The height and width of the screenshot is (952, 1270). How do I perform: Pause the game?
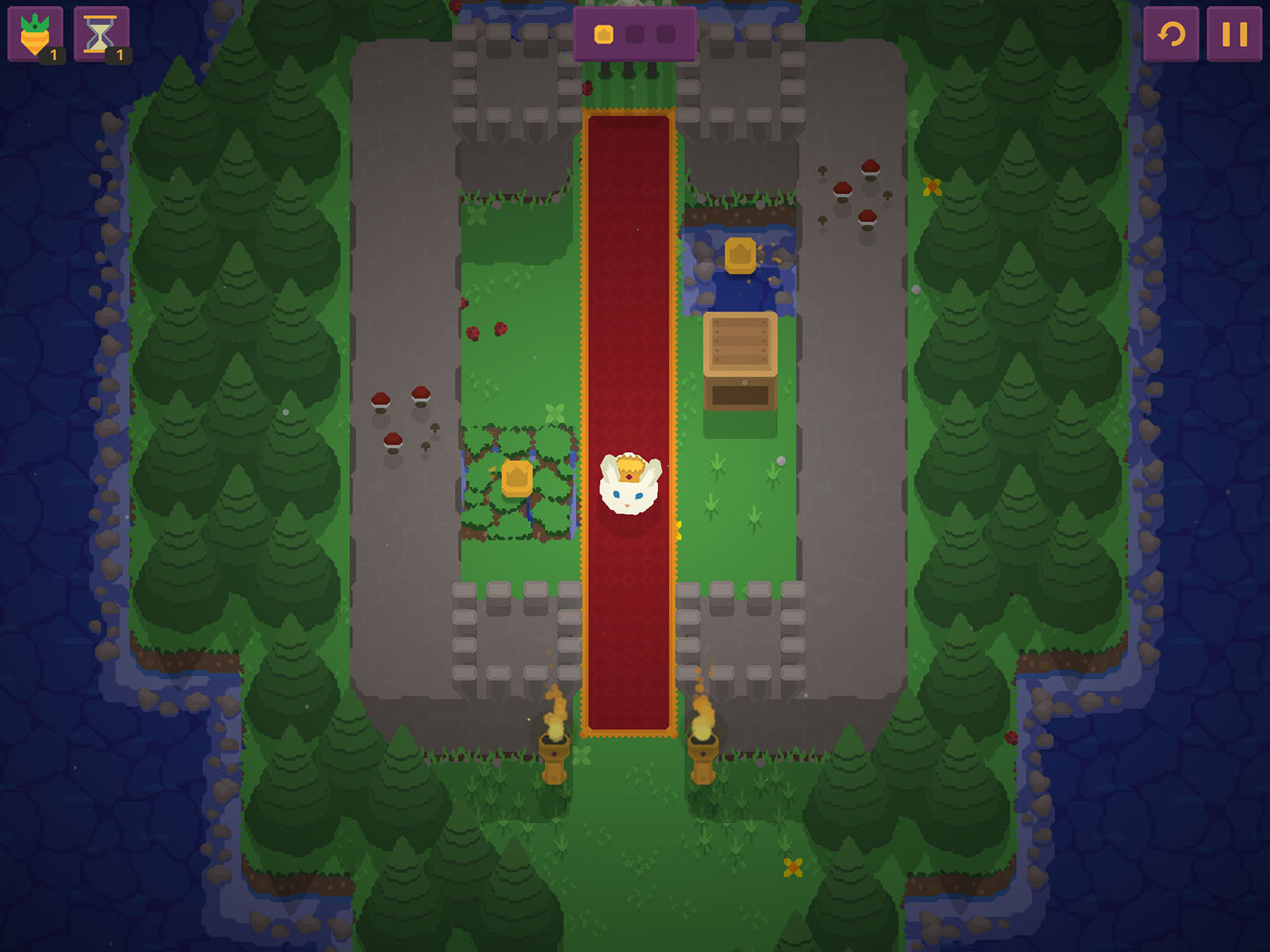1234,34
